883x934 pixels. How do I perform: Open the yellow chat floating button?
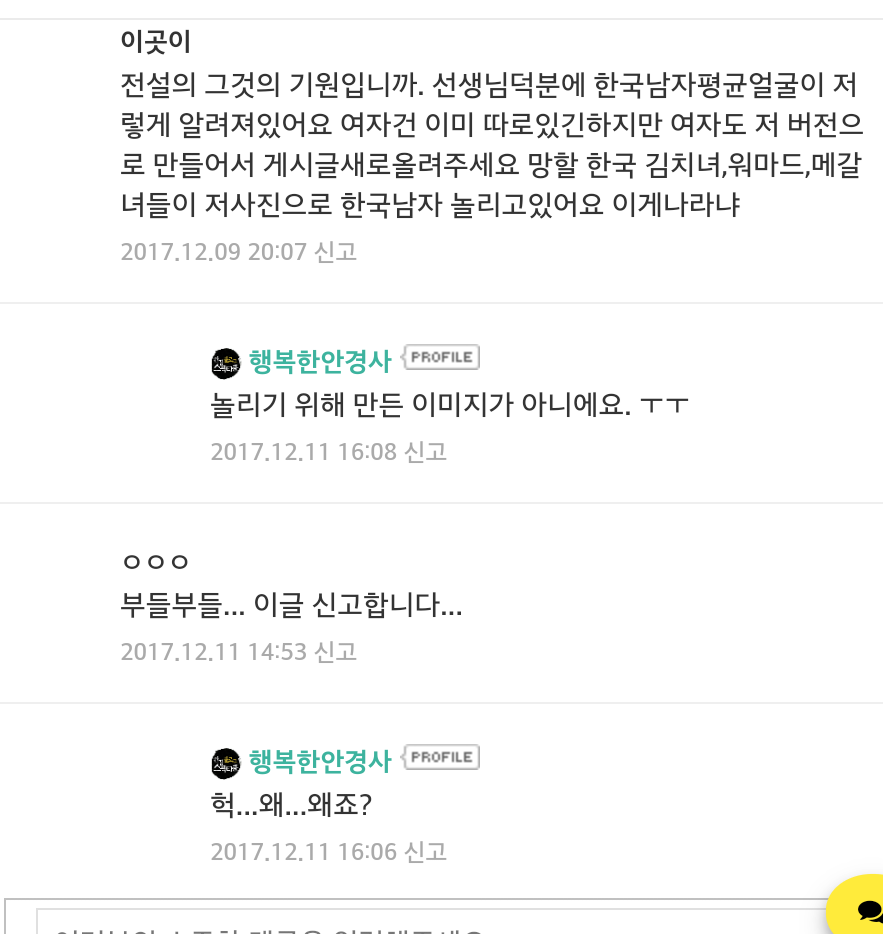click(x=862, y=909)
